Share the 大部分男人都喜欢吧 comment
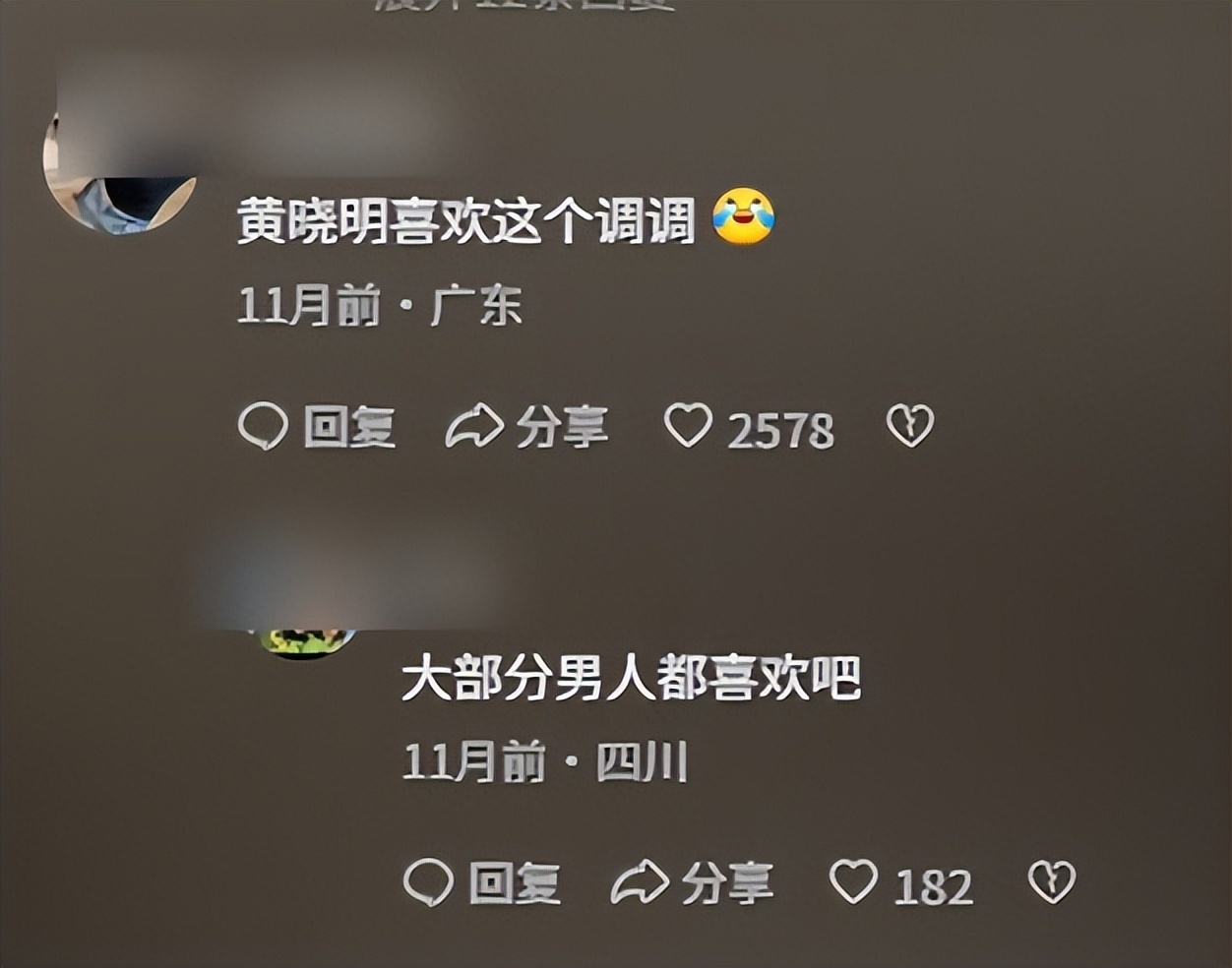Screen dimensions: 1232x968 (x=692, y=882)
